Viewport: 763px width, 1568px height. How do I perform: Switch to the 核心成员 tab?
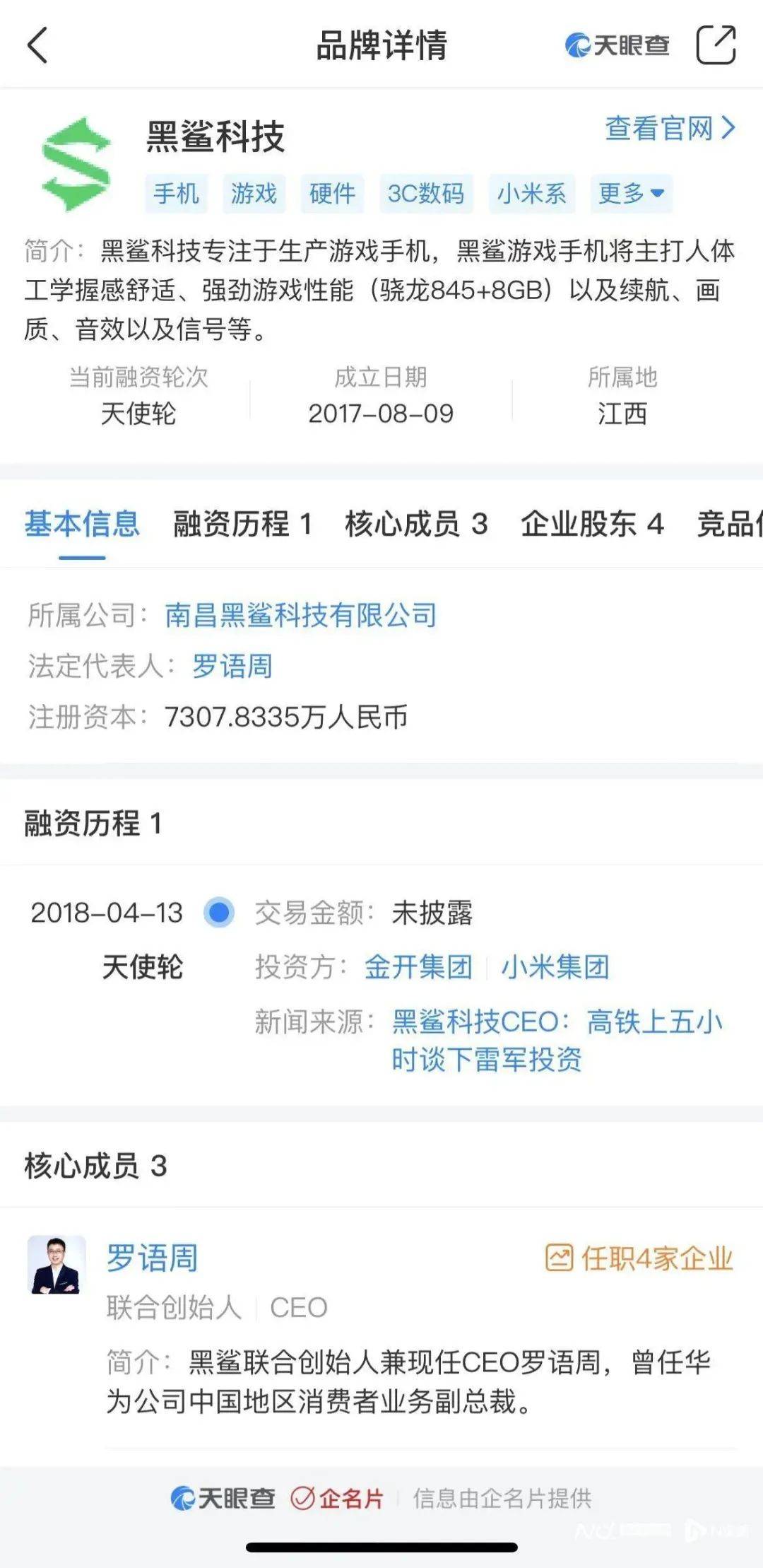416,525
